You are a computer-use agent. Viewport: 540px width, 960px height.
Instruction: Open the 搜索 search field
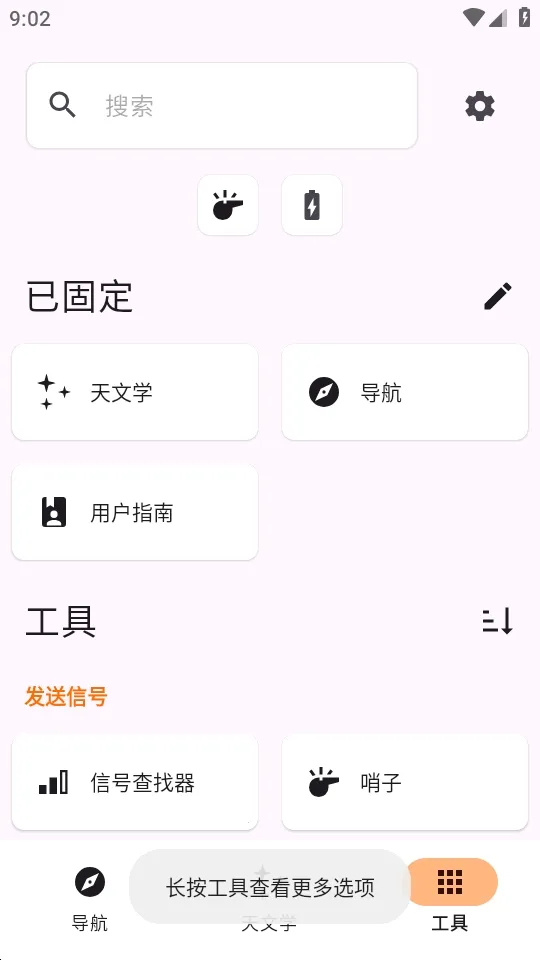coord(222,105)
